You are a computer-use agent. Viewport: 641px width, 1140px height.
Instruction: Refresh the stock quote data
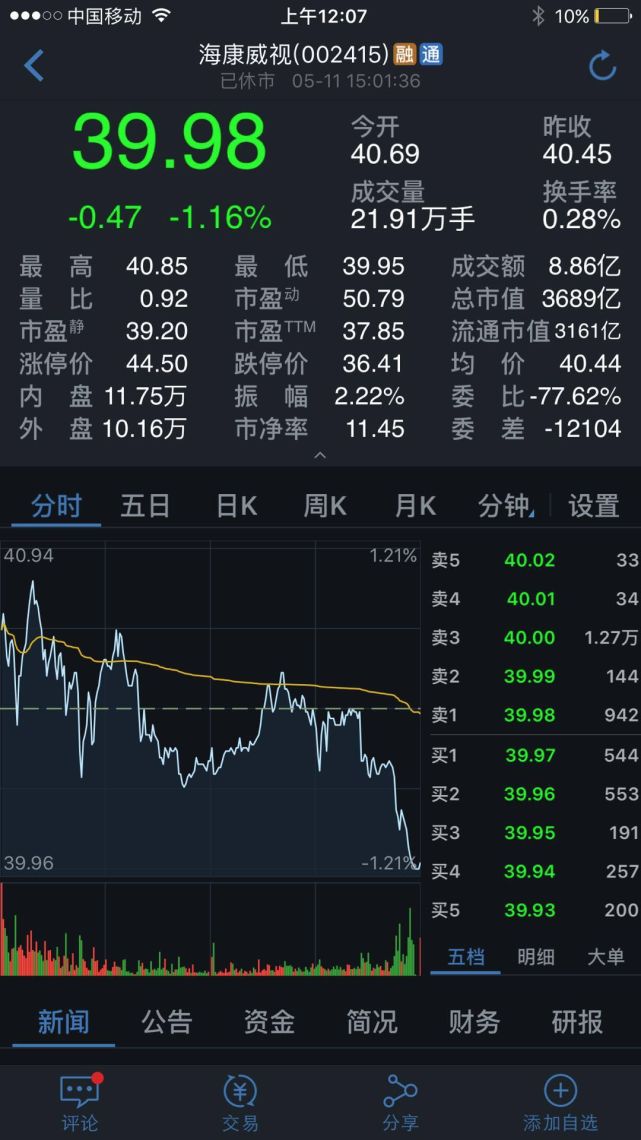tap(602, 66)
